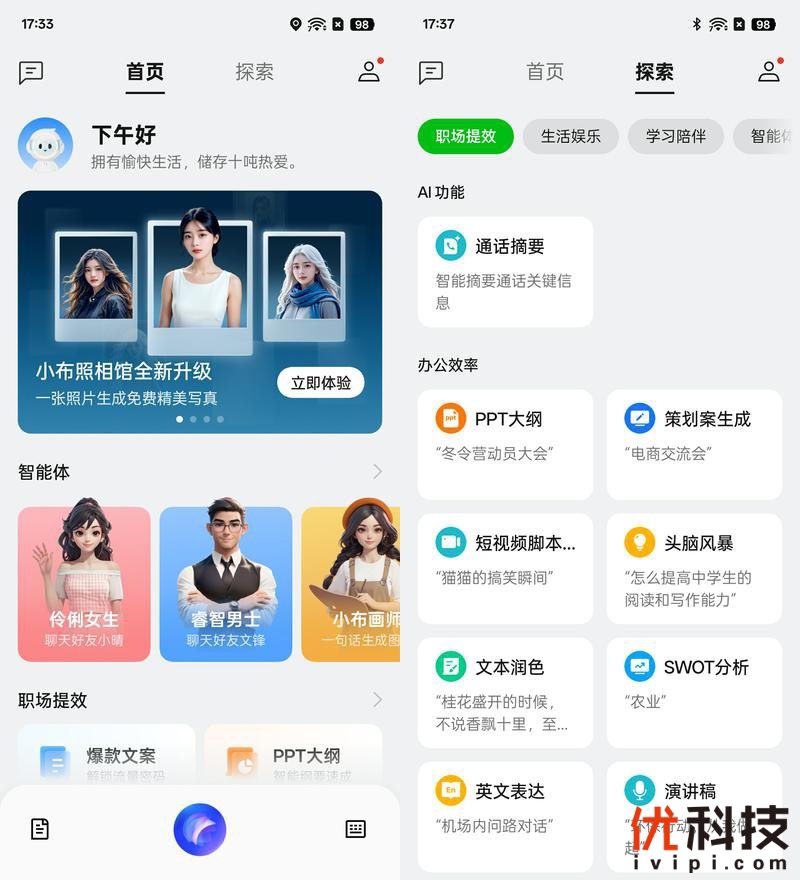This screenshot has height=880, width=800.
Task: Open the 策划案生成 card
Action: [694, 444]
